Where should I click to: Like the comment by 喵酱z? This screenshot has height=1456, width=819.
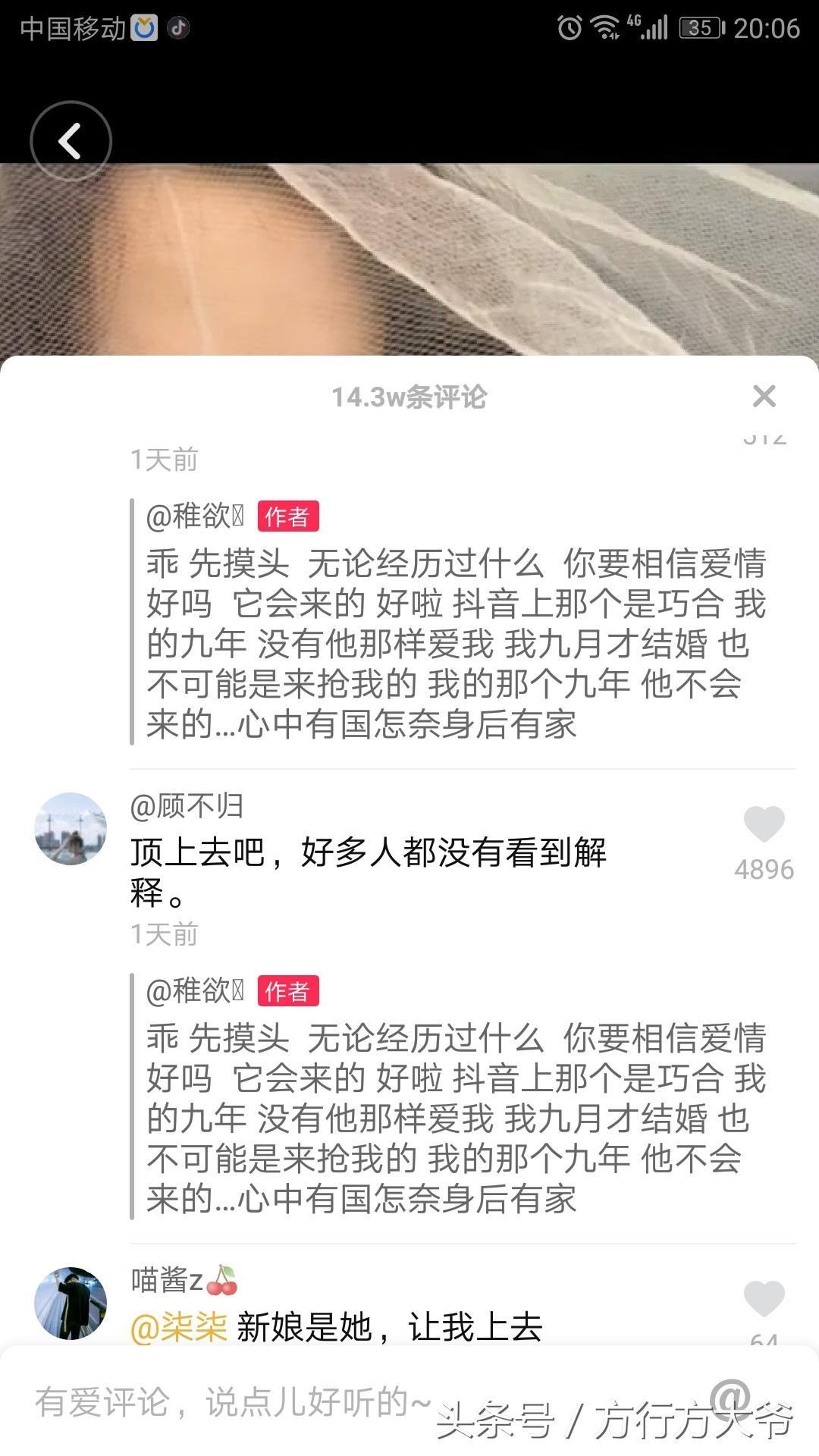click(x=764, y=1300)
